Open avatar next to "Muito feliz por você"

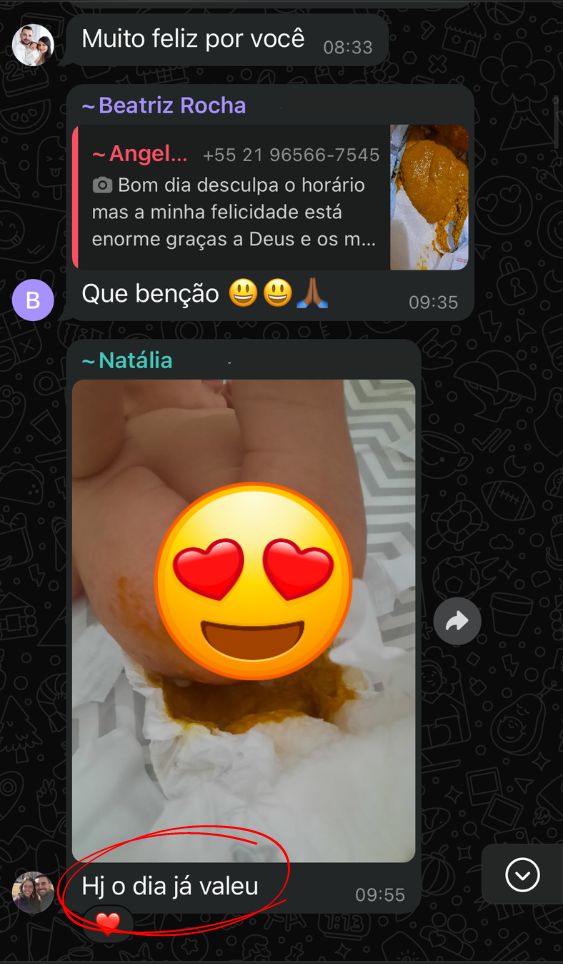[x=33, y=45]
